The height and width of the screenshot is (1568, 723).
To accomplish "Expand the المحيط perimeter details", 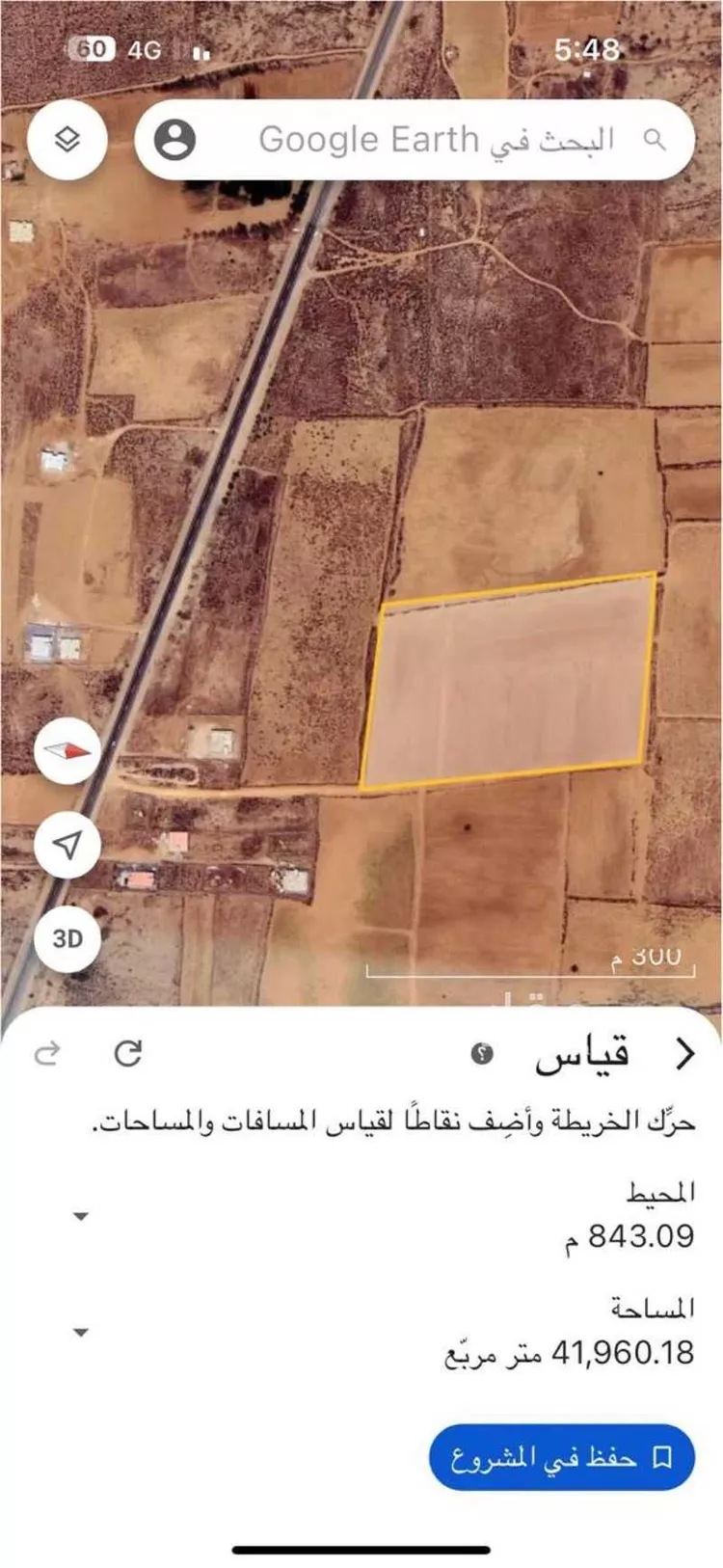I will point(80,1217).
